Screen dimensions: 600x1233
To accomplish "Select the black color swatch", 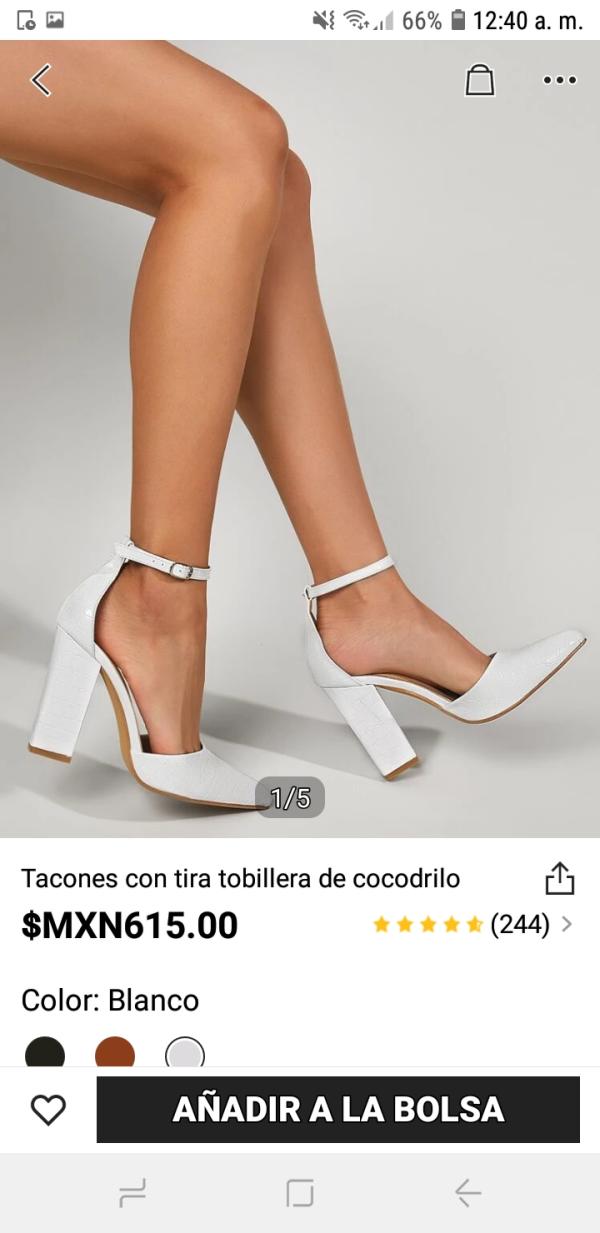I will pyautogui.click(x=45, y=1054).
